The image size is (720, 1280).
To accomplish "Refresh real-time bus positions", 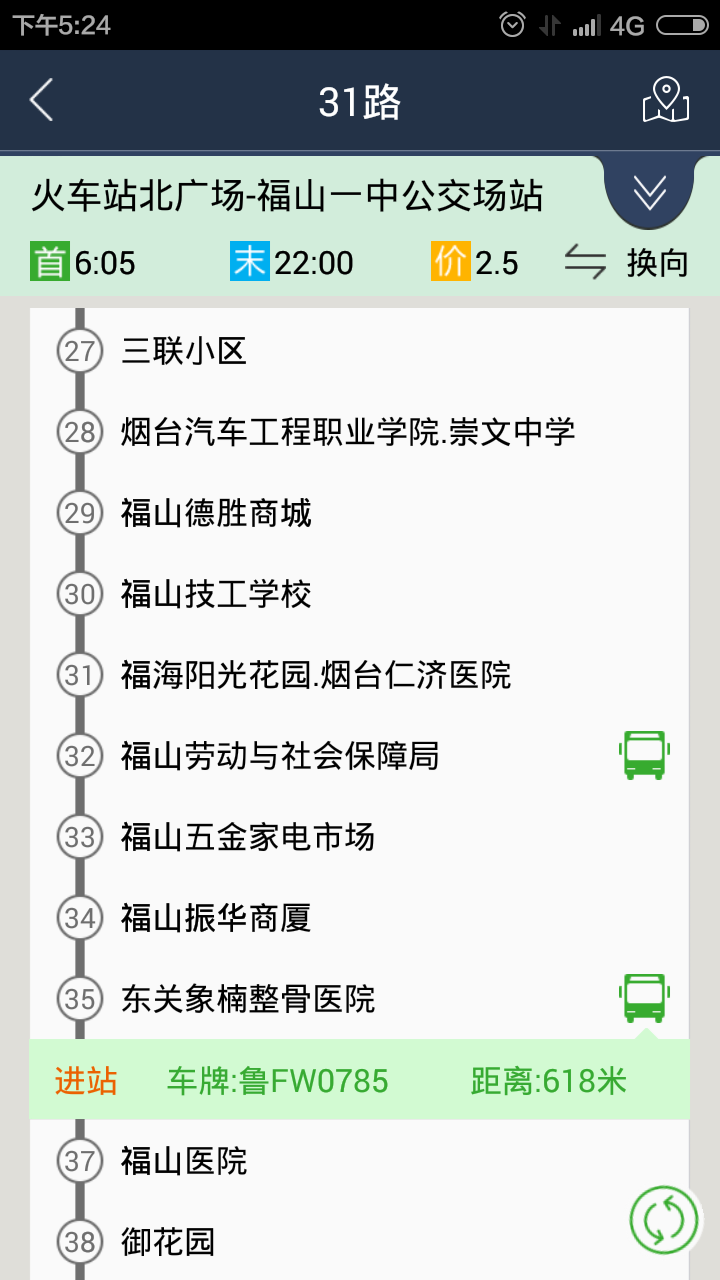I will tap(664, 1220).
